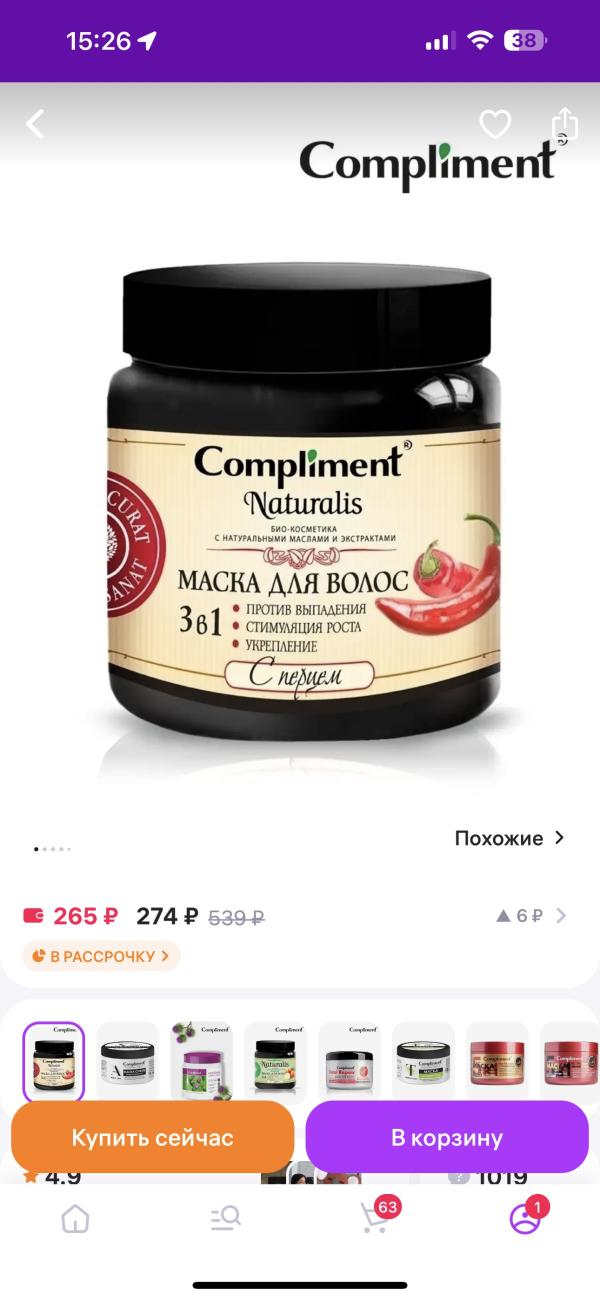Image resolution: width=600 pixels, height=1300 pixels.
Task: Select the green-label Naturalis jar variant
Action: click(276, 1060)
